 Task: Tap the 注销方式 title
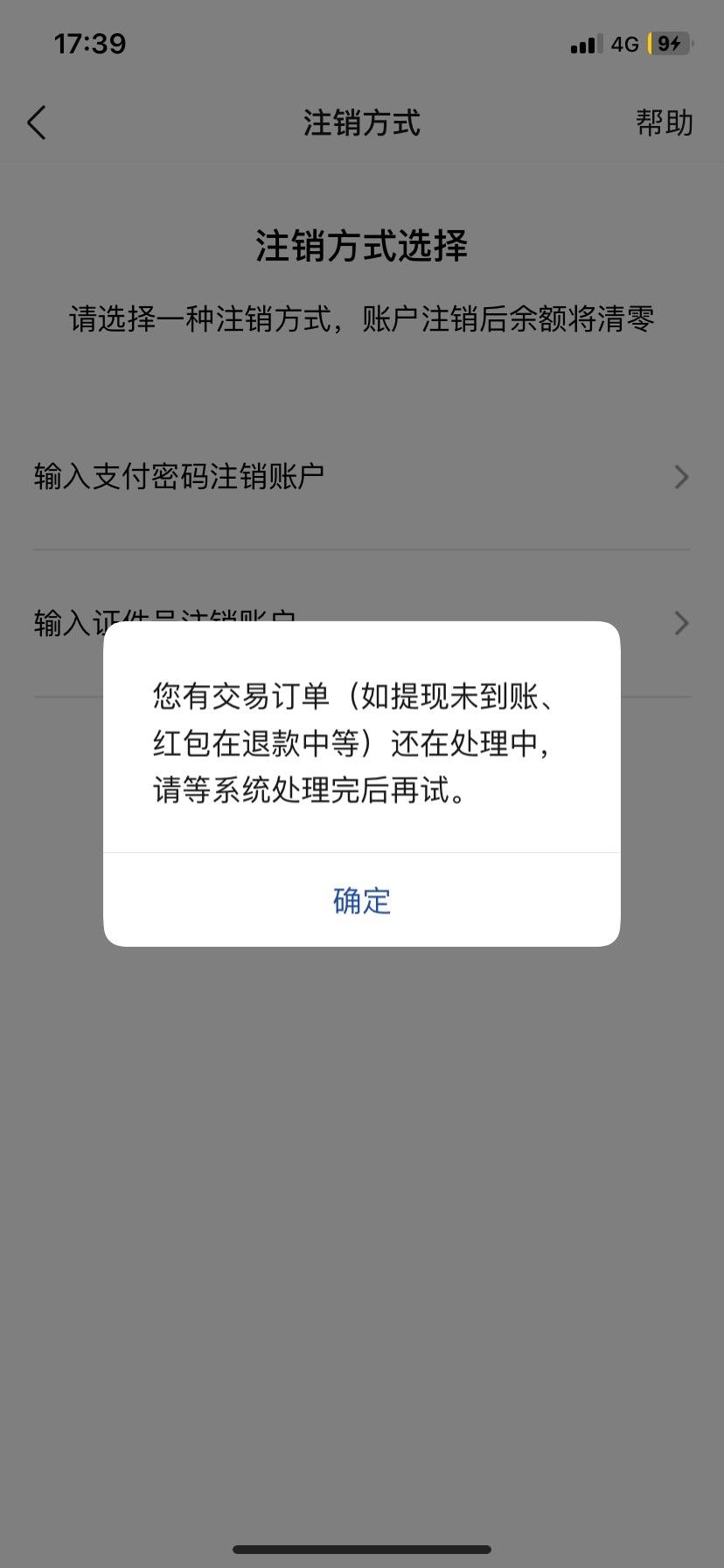click(361, 123)
